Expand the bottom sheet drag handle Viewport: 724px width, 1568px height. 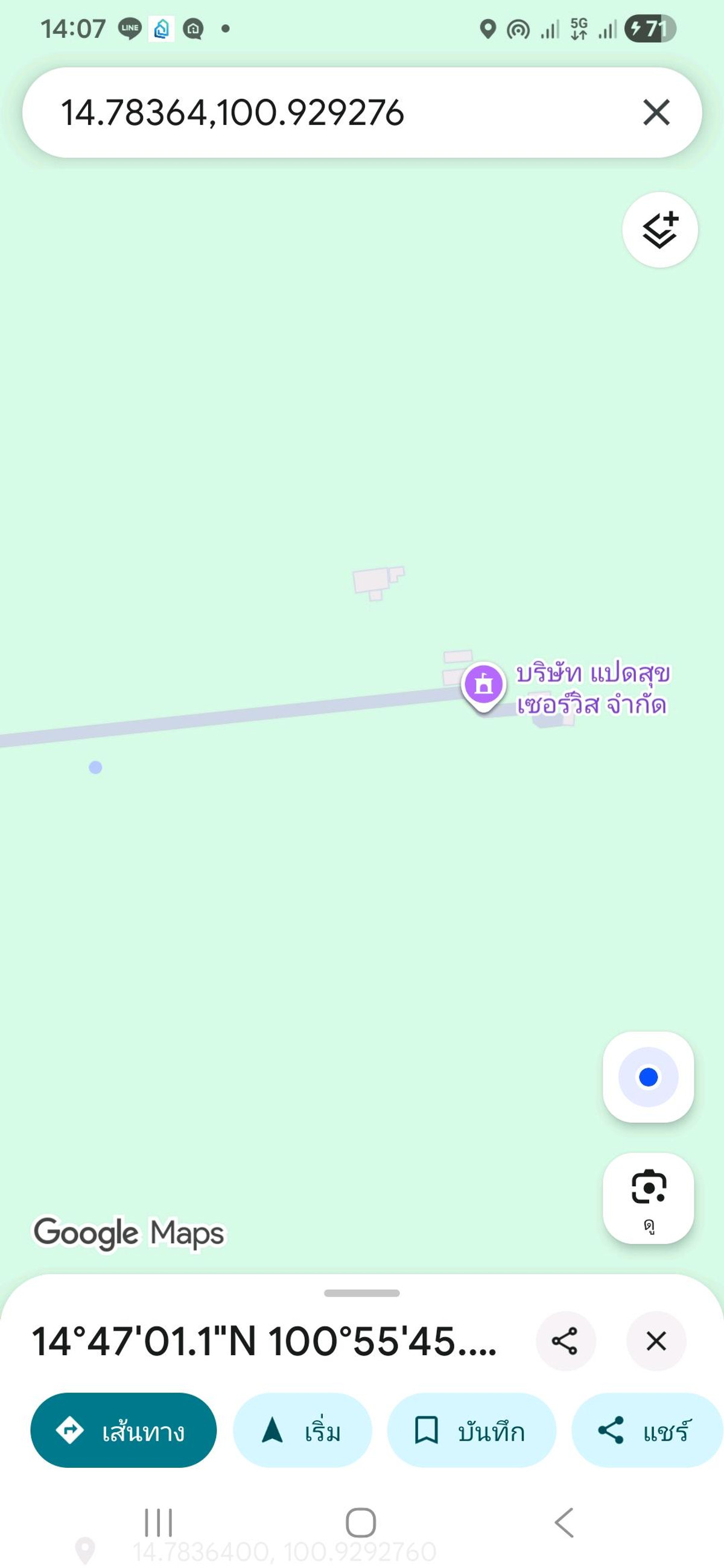(361, 1294)
